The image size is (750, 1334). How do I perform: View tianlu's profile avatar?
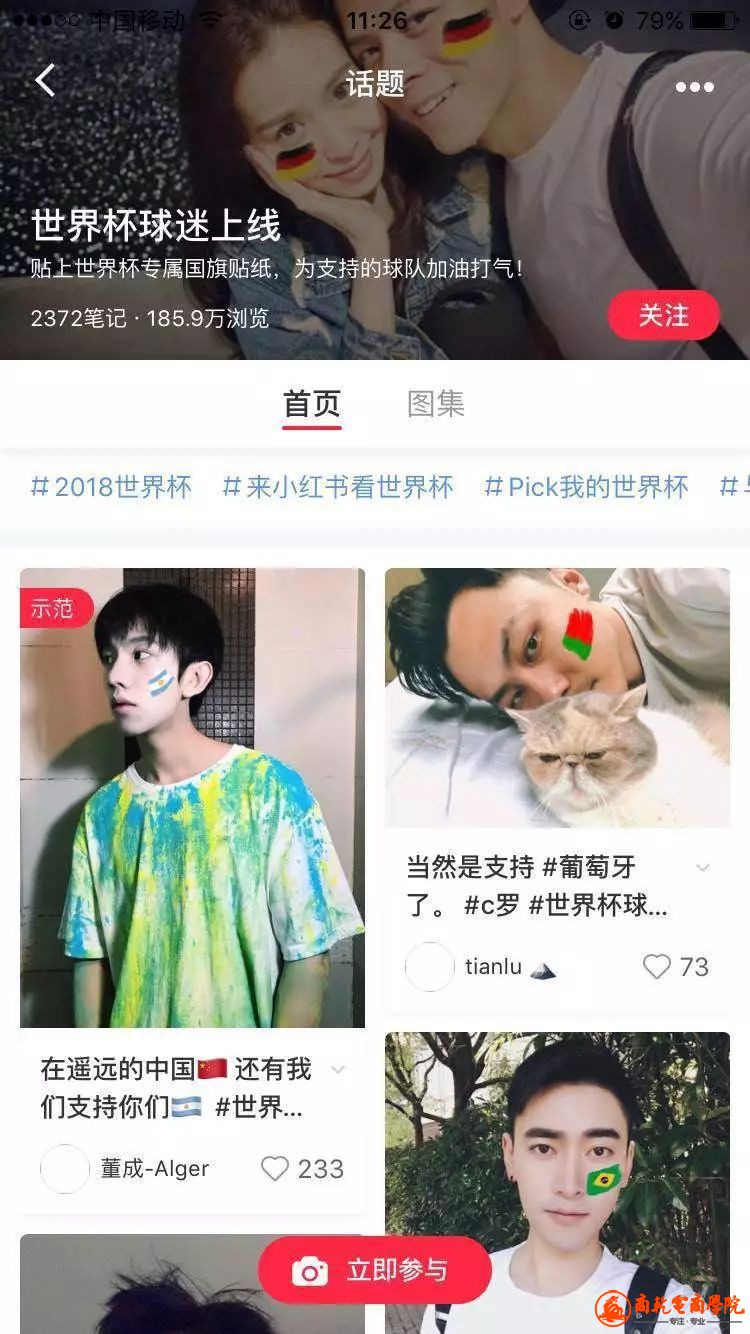pos(430,966)
